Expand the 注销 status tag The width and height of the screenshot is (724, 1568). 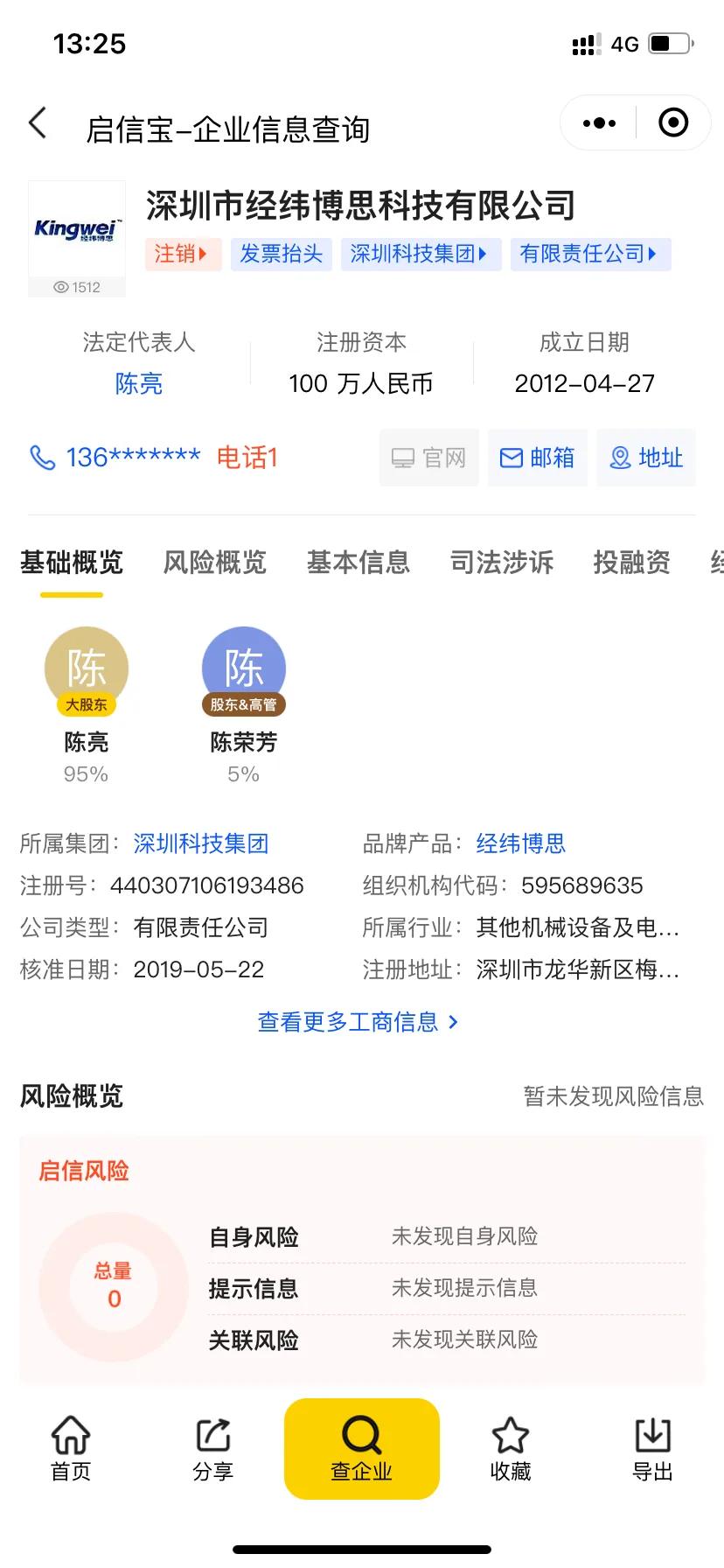pyautogui.click(x=182, y=254)
